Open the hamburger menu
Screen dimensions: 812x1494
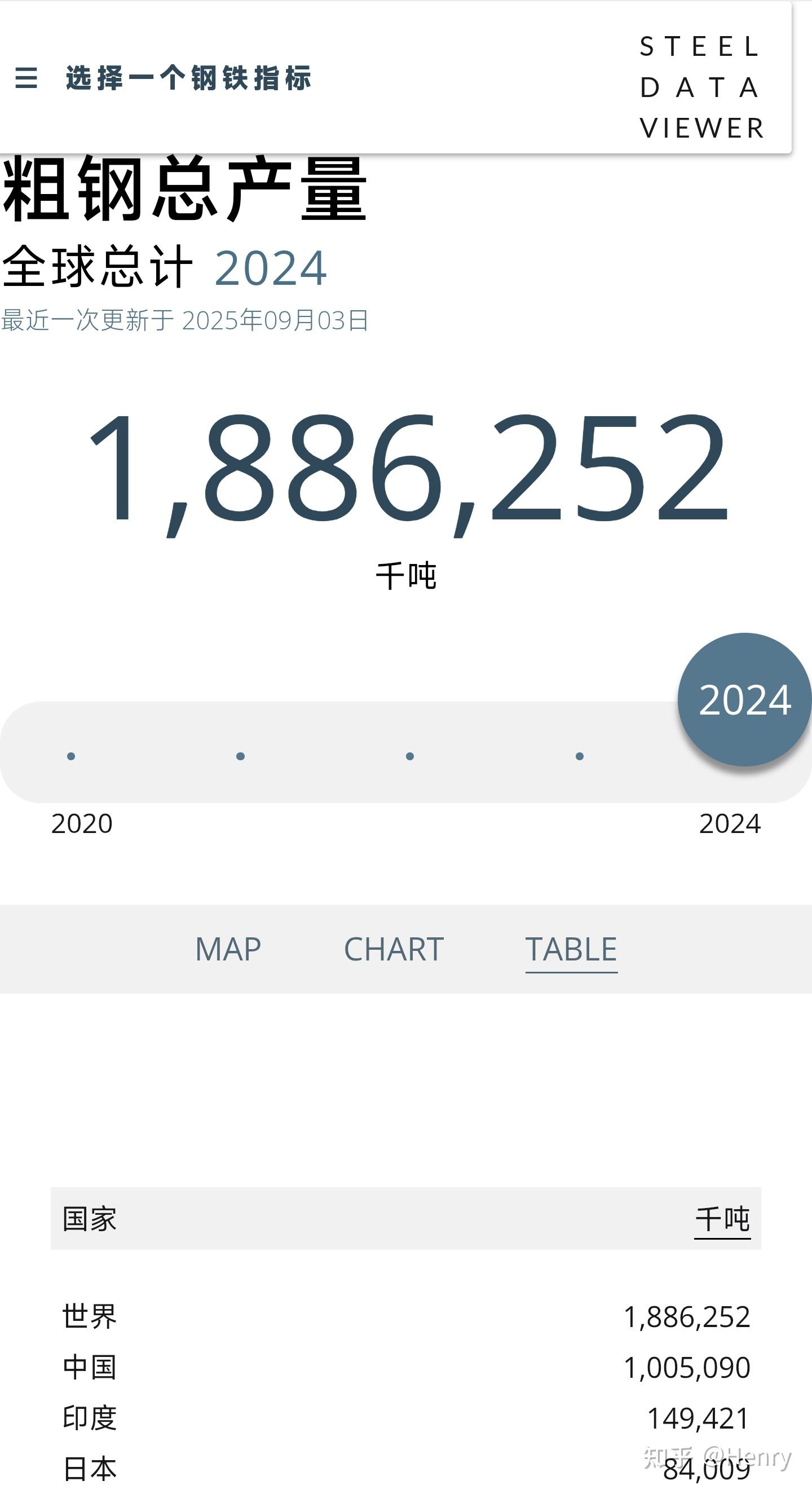27,78
